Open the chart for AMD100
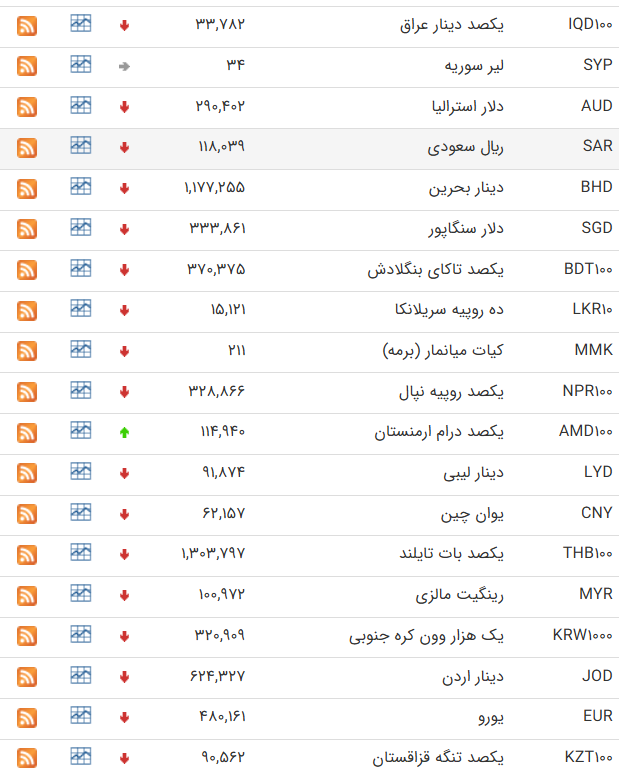 pos(81,430)
